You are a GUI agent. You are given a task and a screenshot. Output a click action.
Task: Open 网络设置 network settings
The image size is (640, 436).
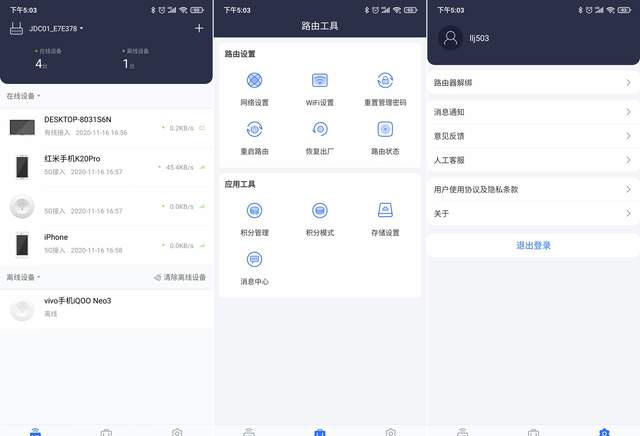(x=254, y=89)
